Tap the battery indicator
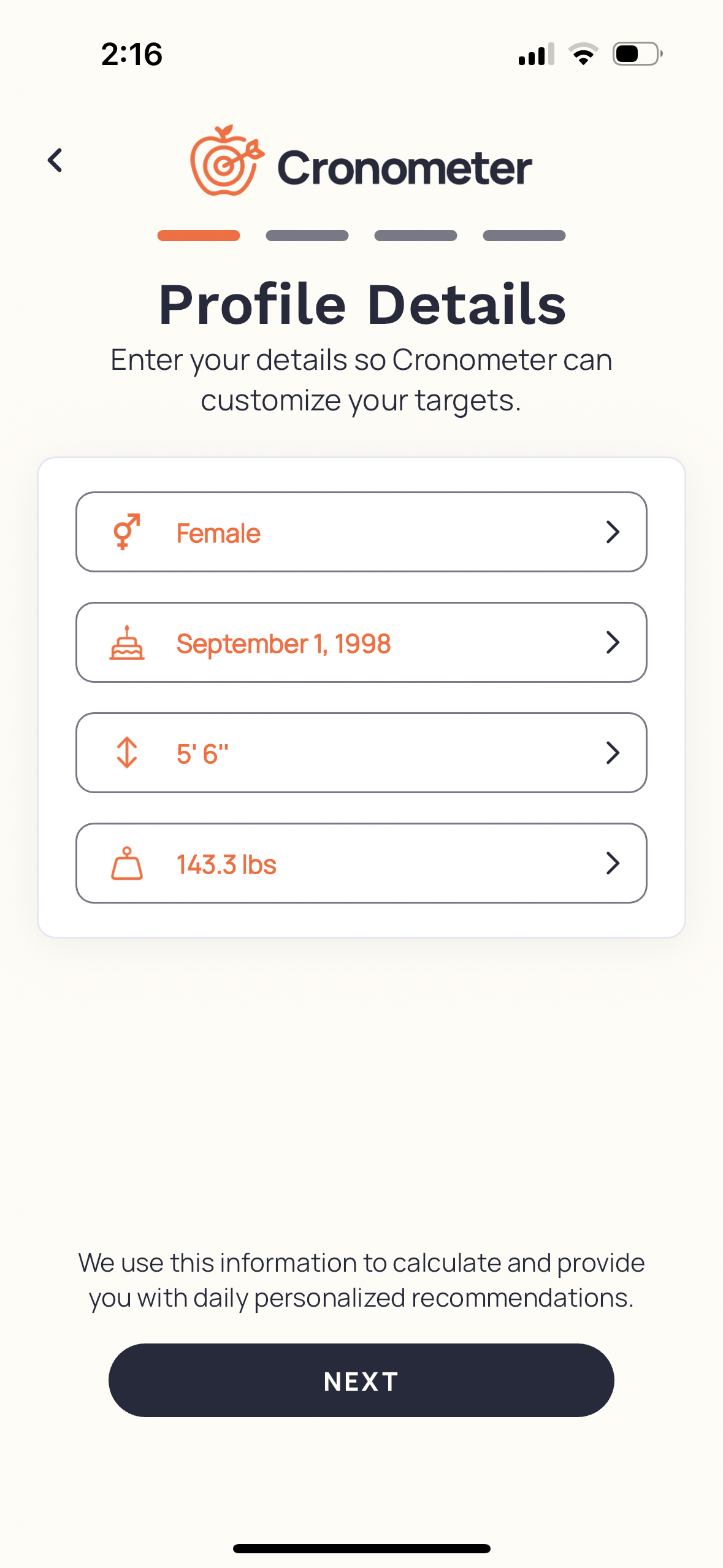This screenshot has width=723, height=1568. tap(634, 54)
